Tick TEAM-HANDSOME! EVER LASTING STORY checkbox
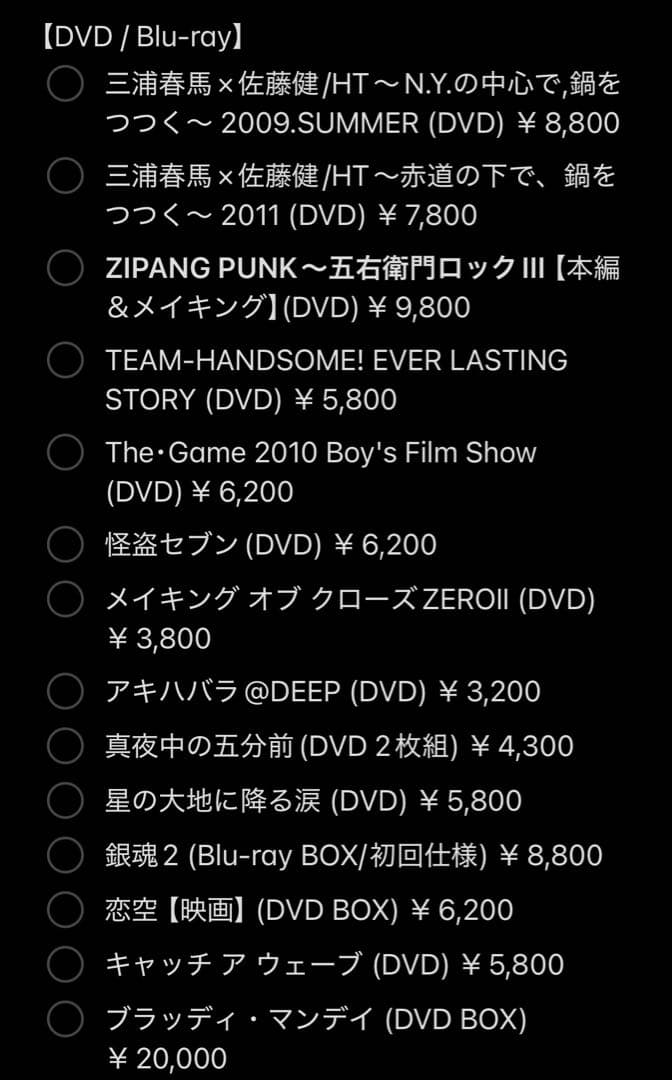Screen dimensions: 672x1080 click(x=65, y=360)
